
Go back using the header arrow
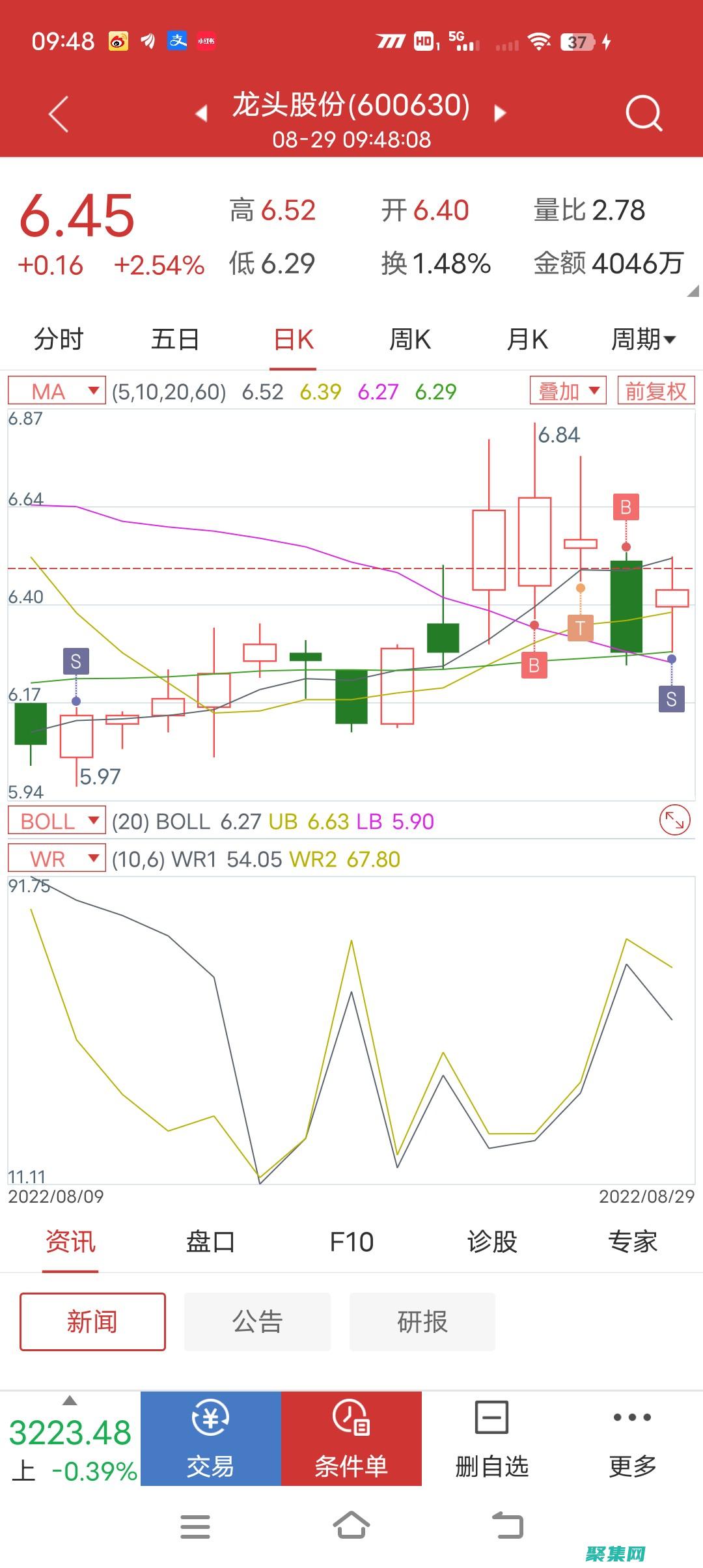point(59,114)
